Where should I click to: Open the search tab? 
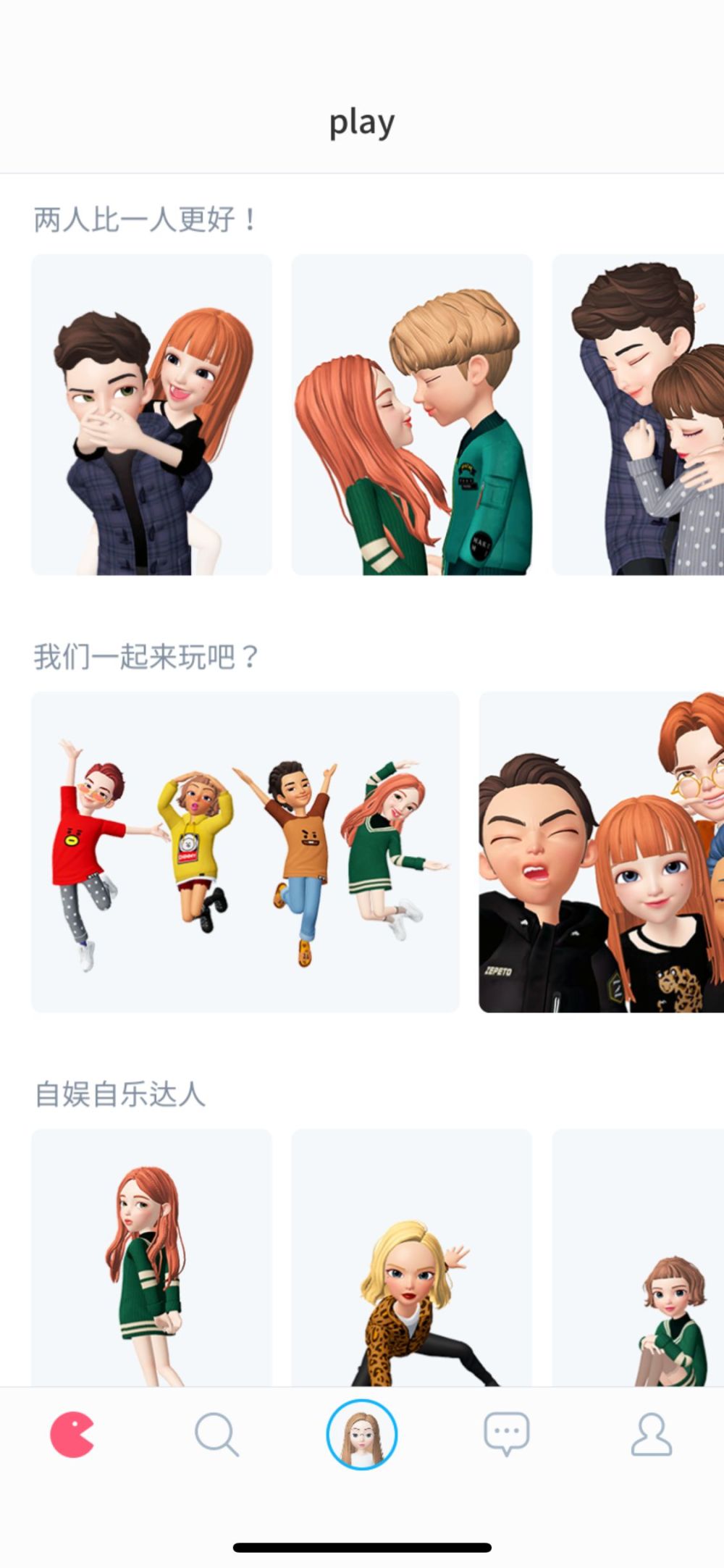tap(216, 1434)
